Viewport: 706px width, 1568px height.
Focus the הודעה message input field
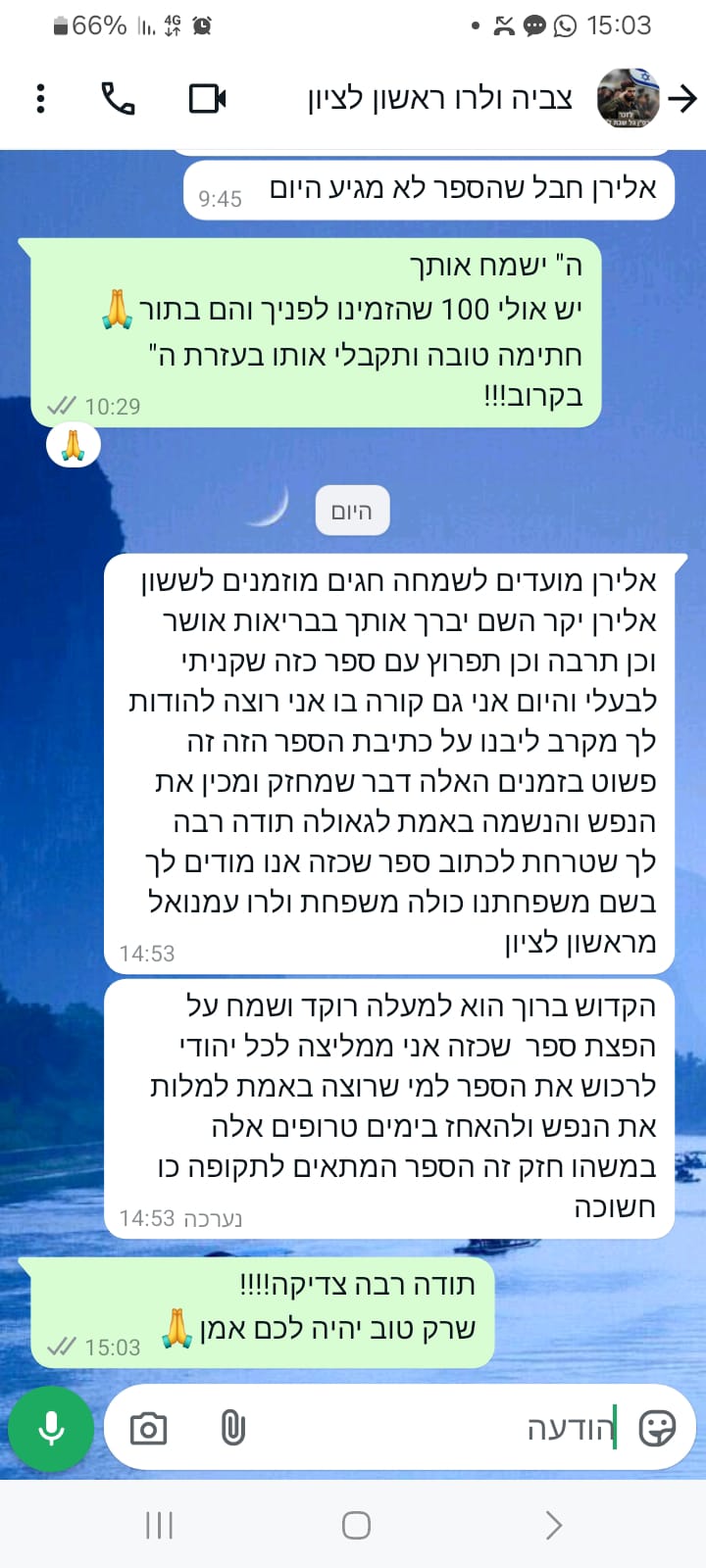coord(441,1429)
